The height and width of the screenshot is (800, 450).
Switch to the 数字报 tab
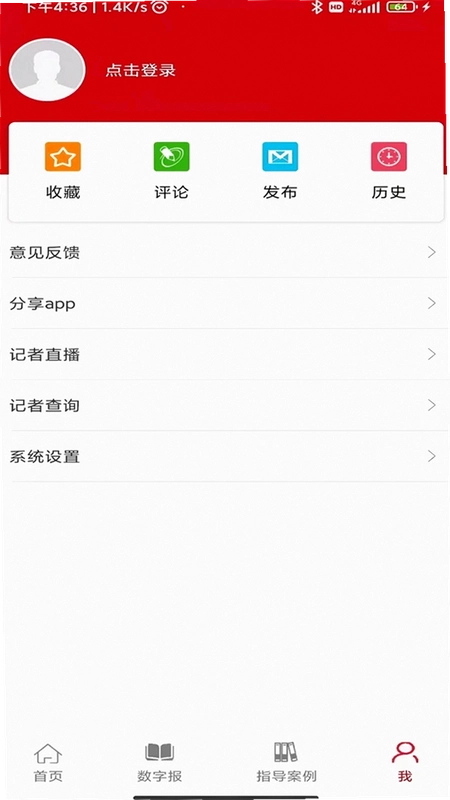pos(160,763)
